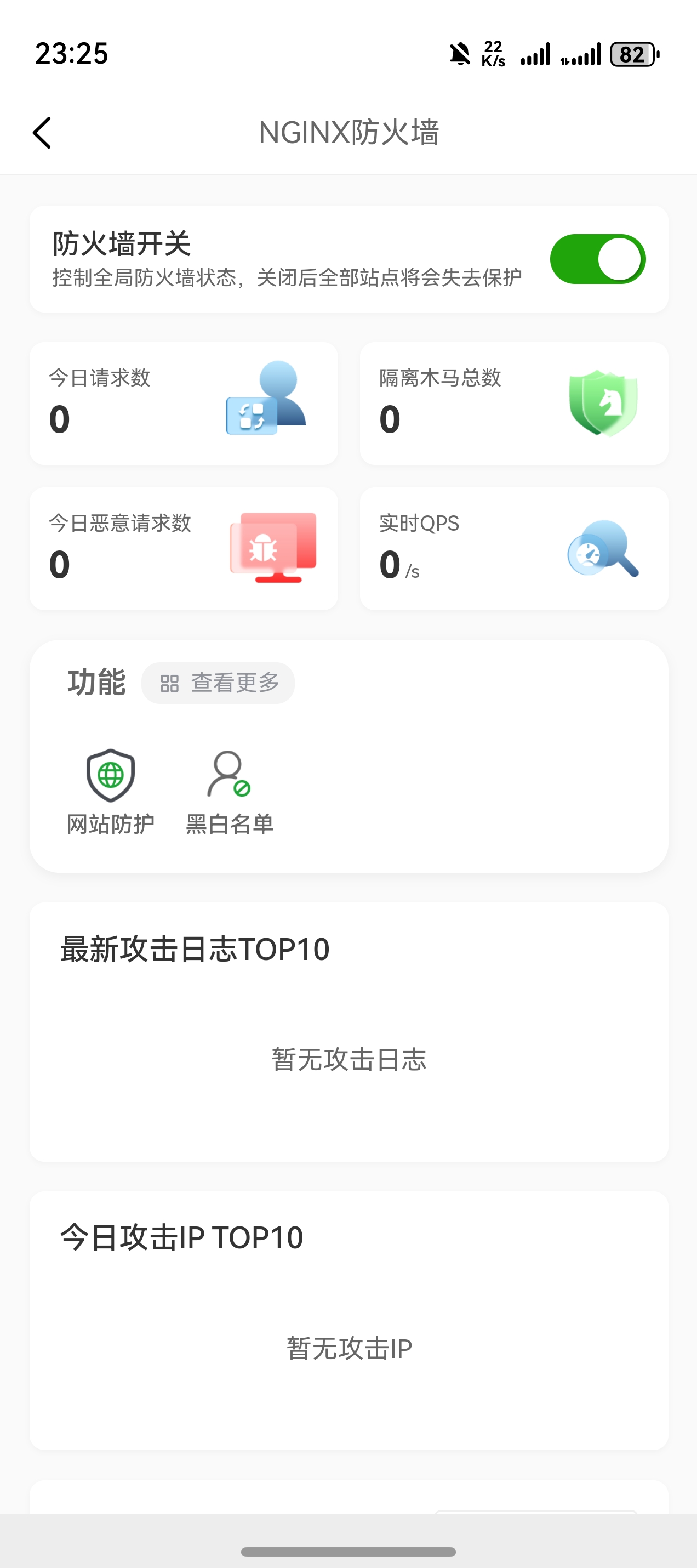
Task: Toggle the 防火墙开关 switch off
Action: (597, 259)
